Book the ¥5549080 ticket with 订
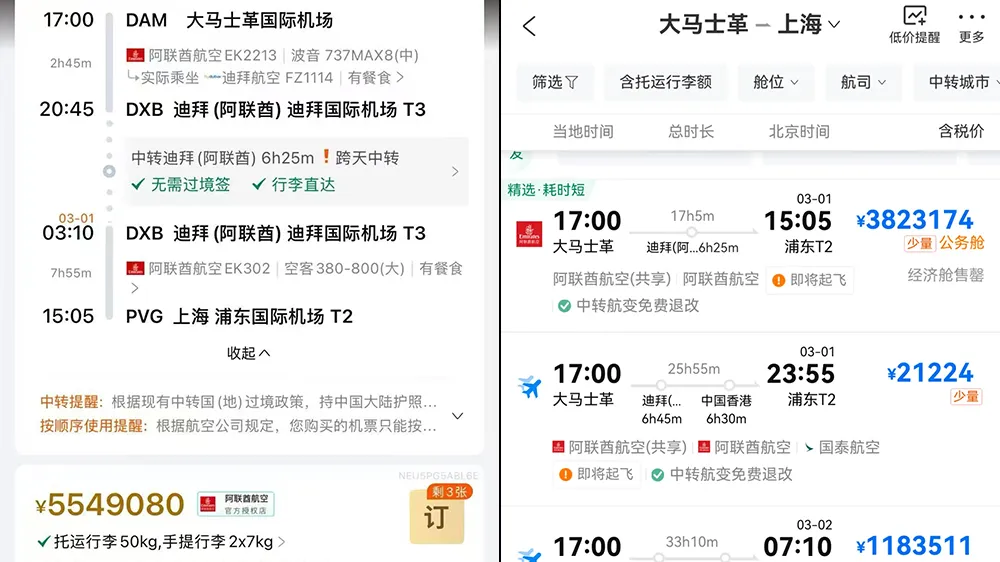 (436, 516)
